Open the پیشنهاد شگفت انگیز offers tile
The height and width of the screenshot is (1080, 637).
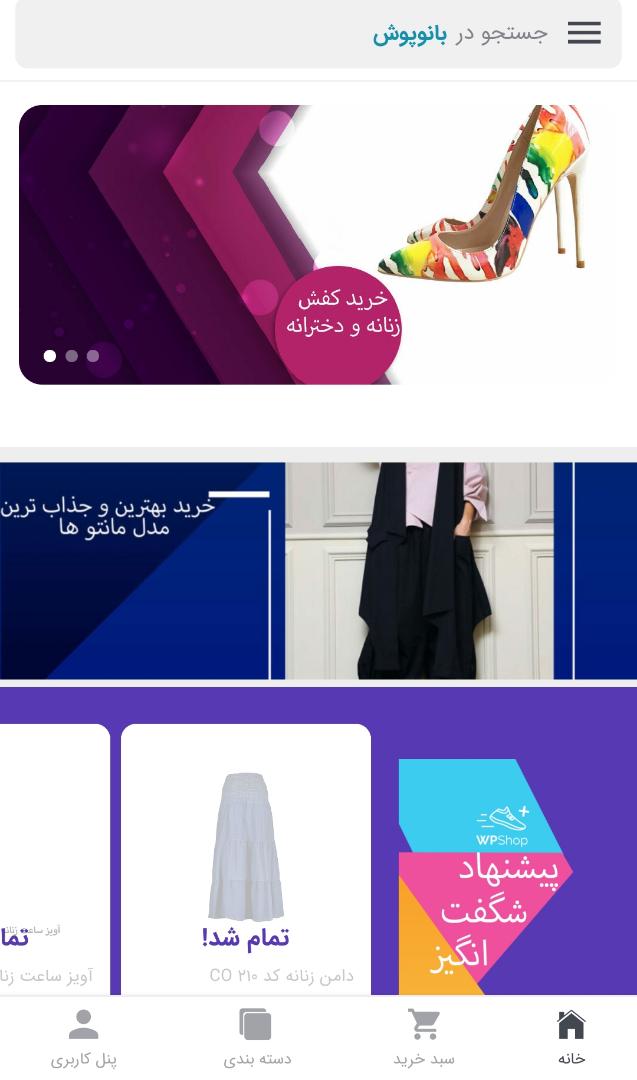coord(485,875)
